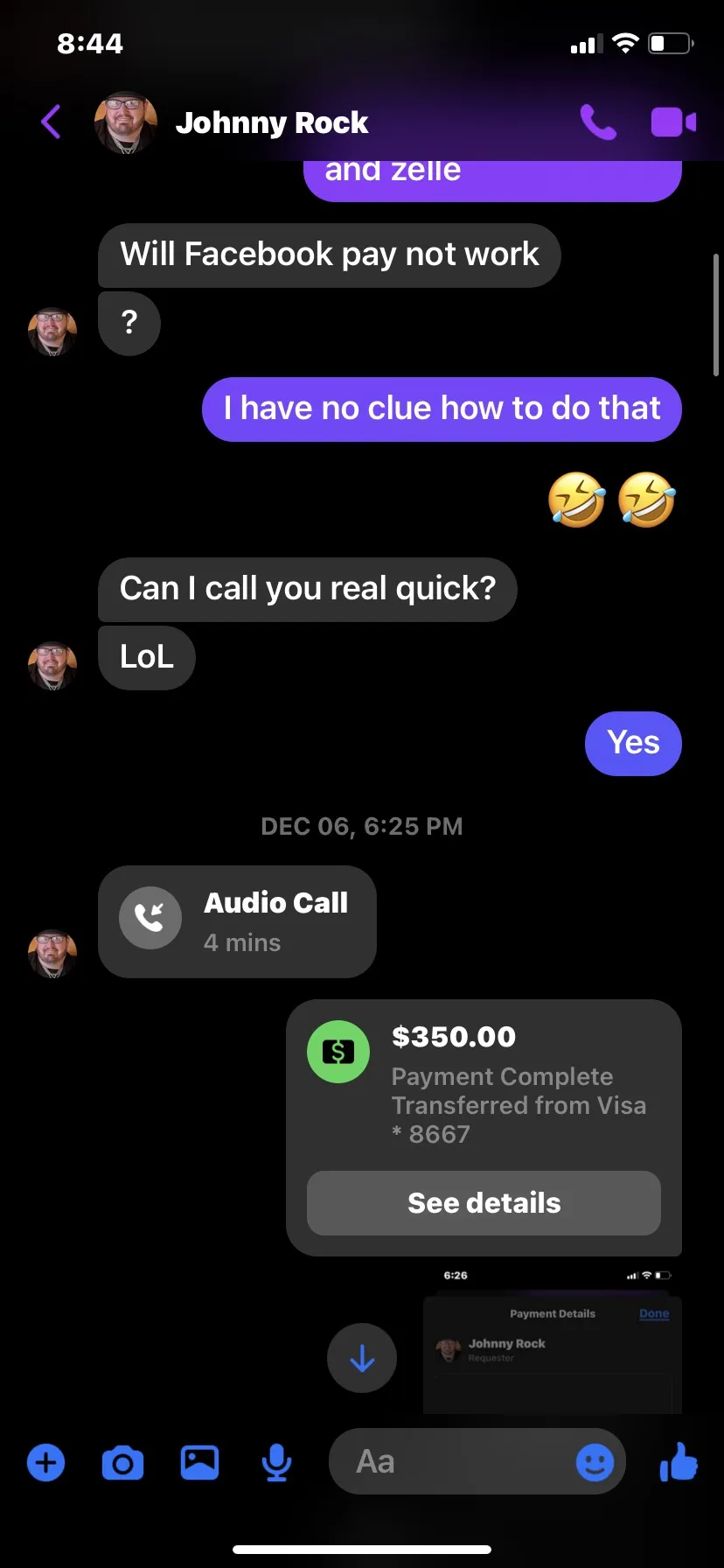Open the camera to take a photo
Image resolution: width=724 pixels, height=1568 pixels.
[122, 1462]
